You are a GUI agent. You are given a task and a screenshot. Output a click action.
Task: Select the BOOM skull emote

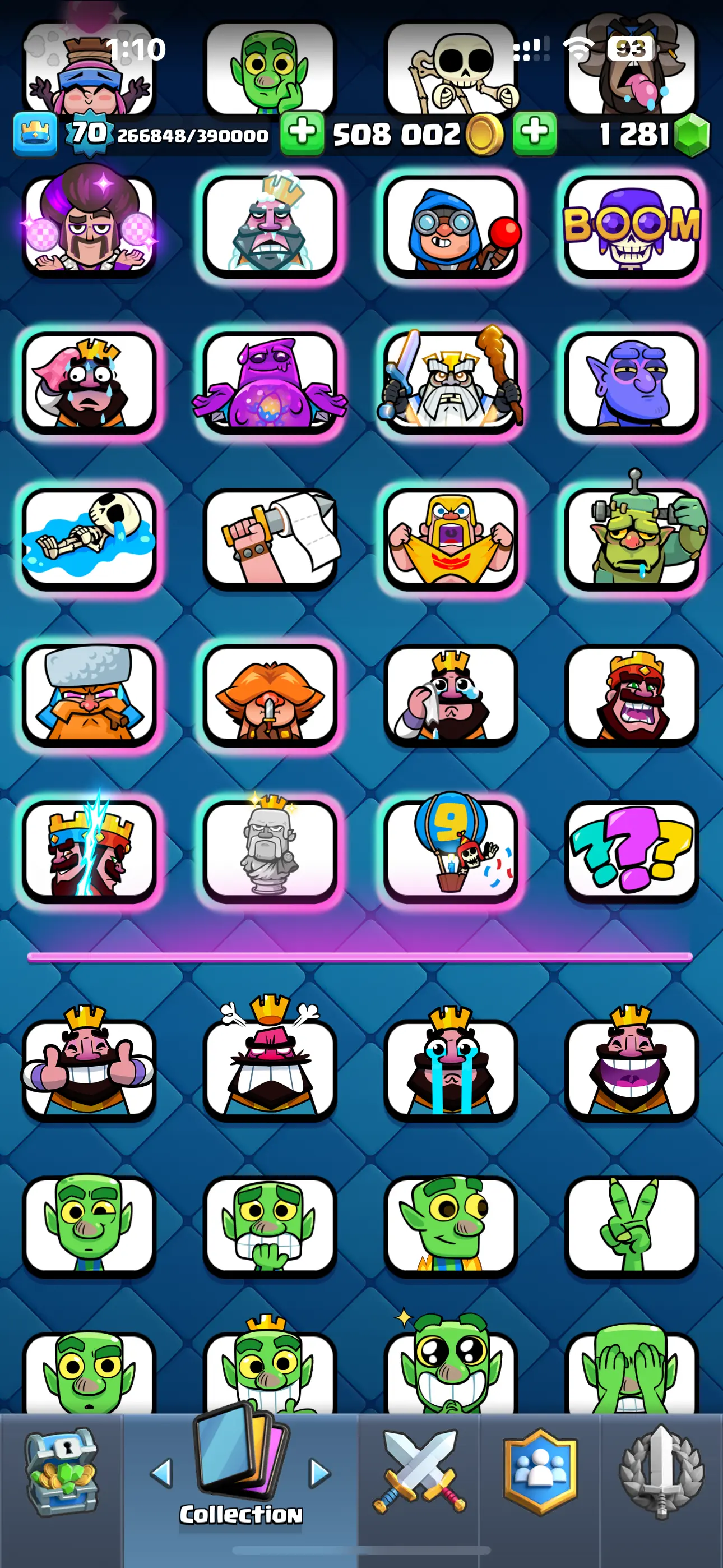tap(632, 227)
